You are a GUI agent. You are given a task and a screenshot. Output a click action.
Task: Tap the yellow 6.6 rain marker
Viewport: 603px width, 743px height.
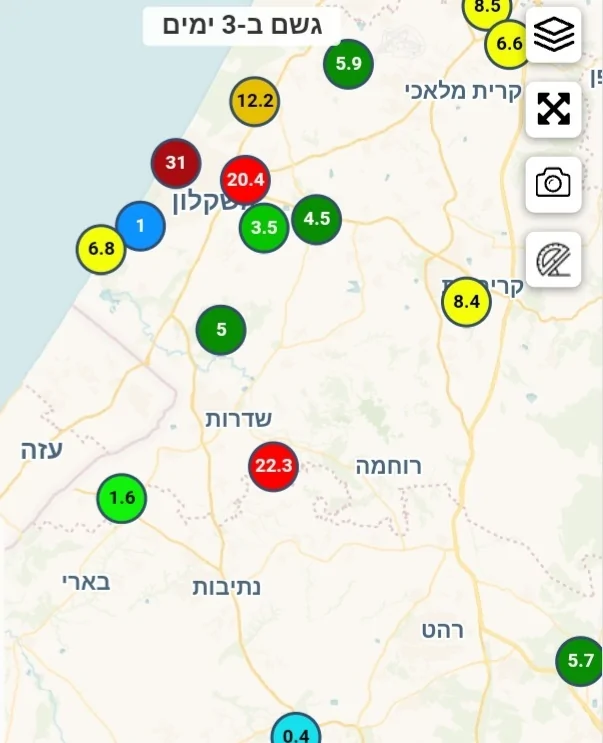pyautogui.click(x=509, y=44)
